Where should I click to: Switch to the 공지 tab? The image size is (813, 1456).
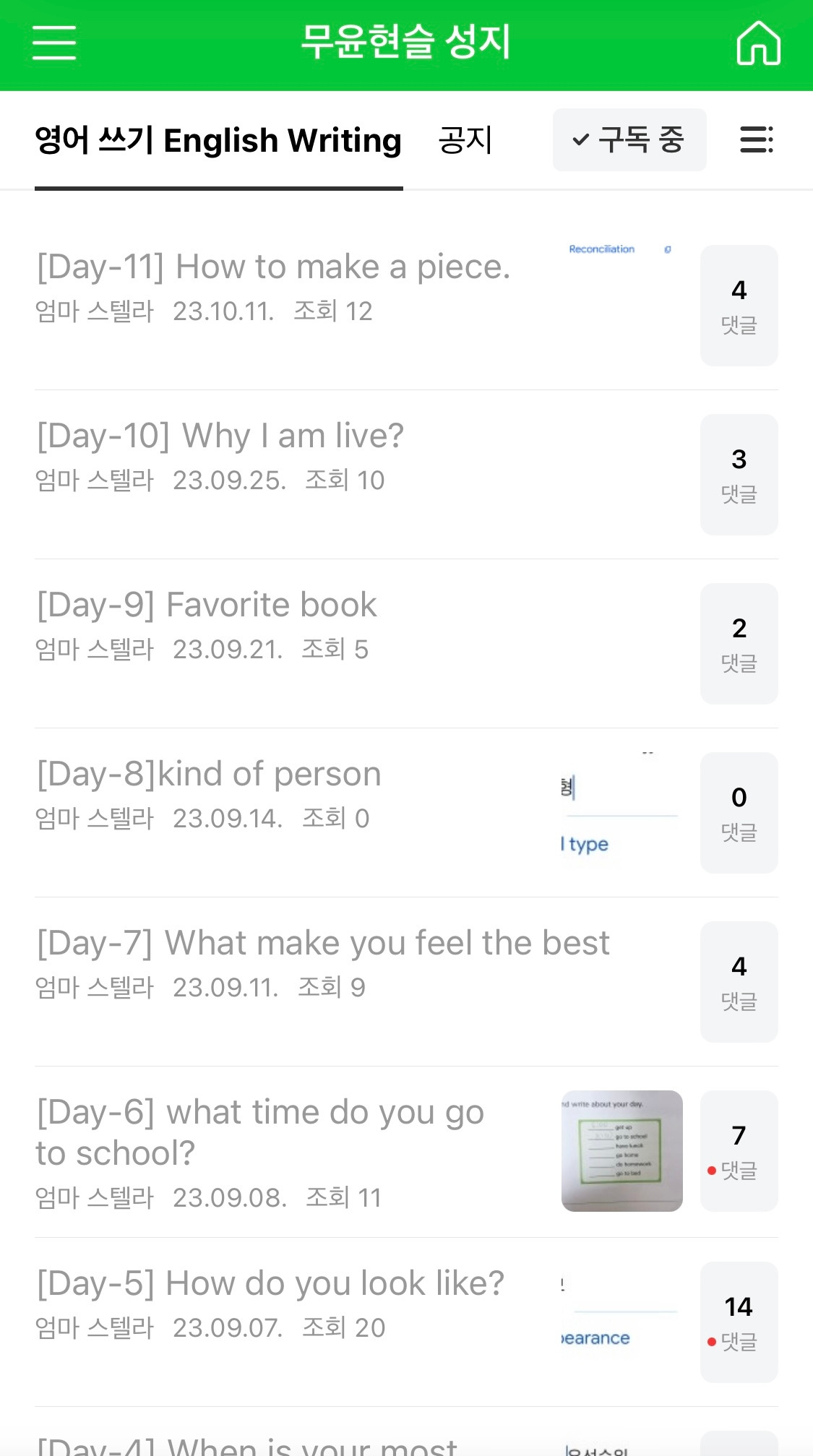(465, 140)
